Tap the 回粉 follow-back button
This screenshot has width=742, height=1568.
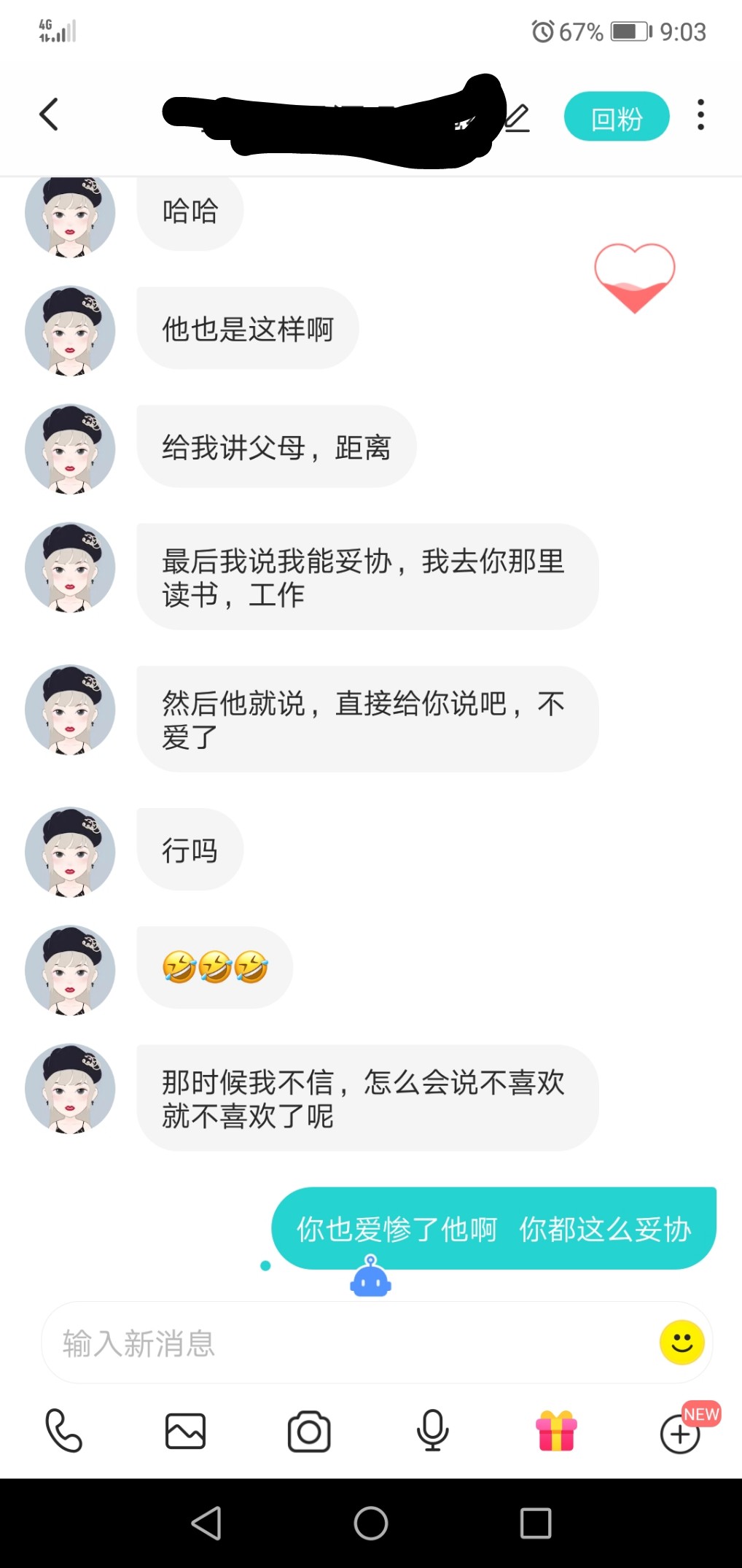coord(616,117)
